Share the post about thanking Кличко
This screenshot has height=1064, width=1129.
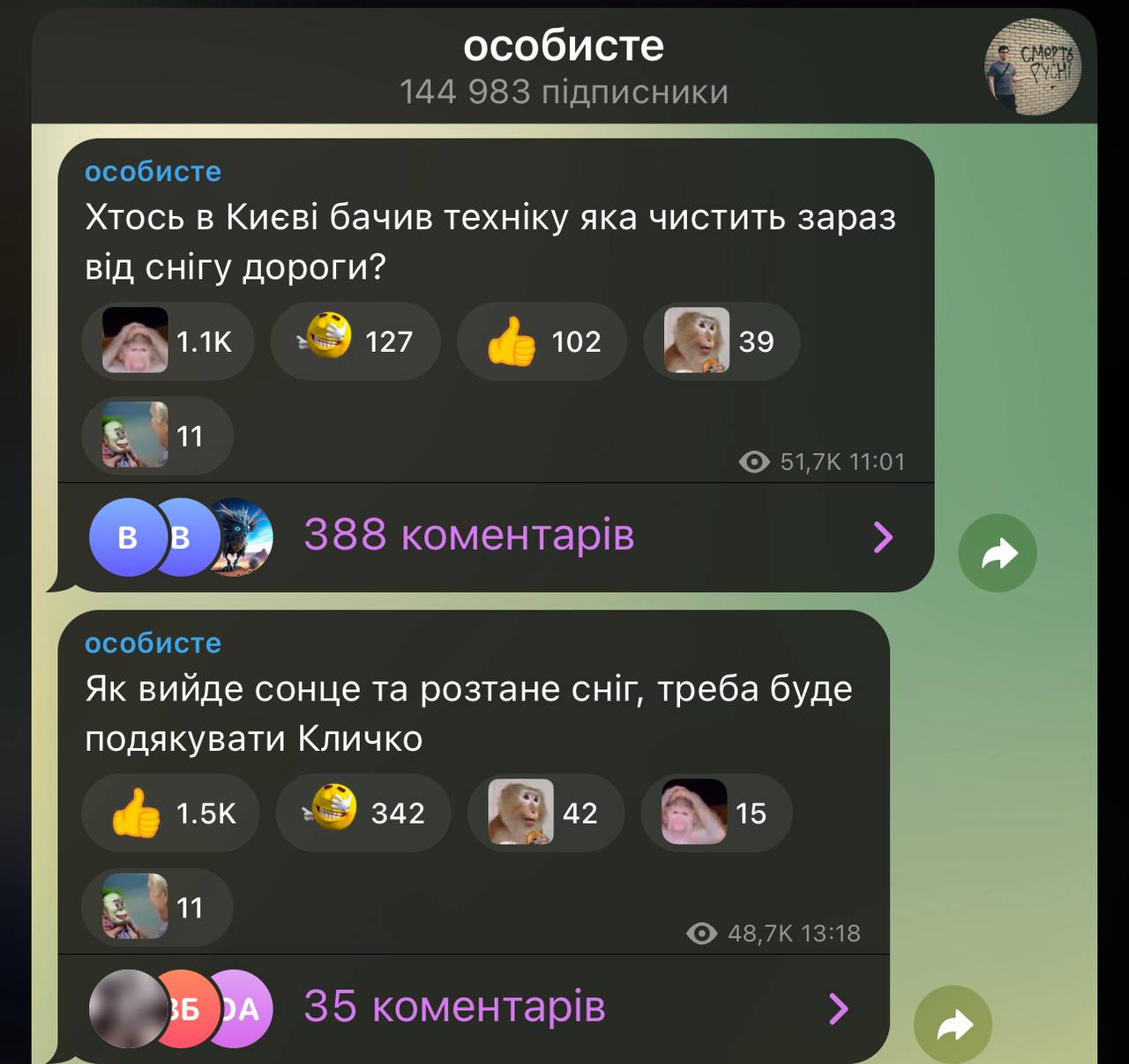tap(953, 1024)
